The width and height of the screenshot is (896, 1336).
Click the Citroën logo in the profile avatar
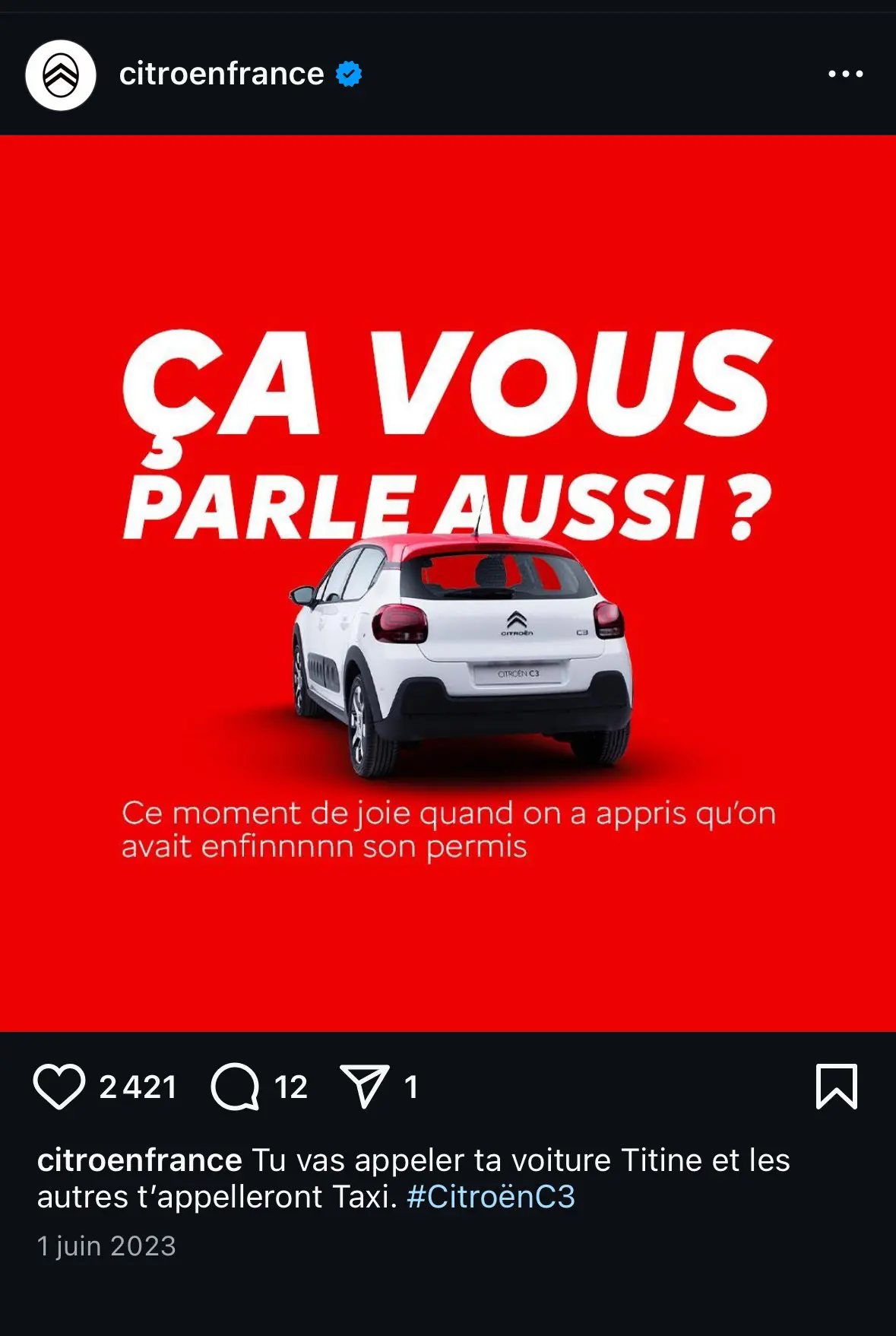pos(61,74)
